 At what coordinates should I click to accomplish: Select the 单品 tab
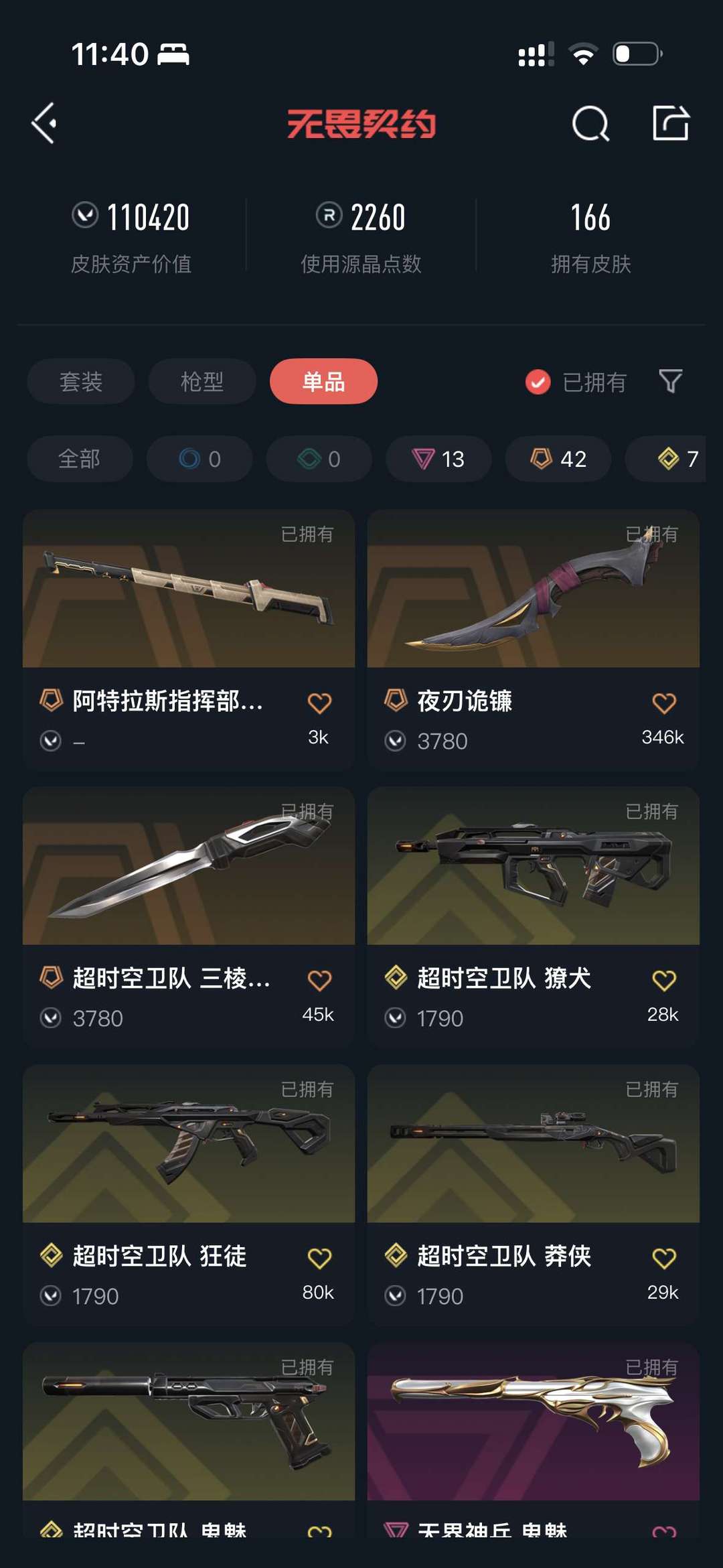click(323, 381)
